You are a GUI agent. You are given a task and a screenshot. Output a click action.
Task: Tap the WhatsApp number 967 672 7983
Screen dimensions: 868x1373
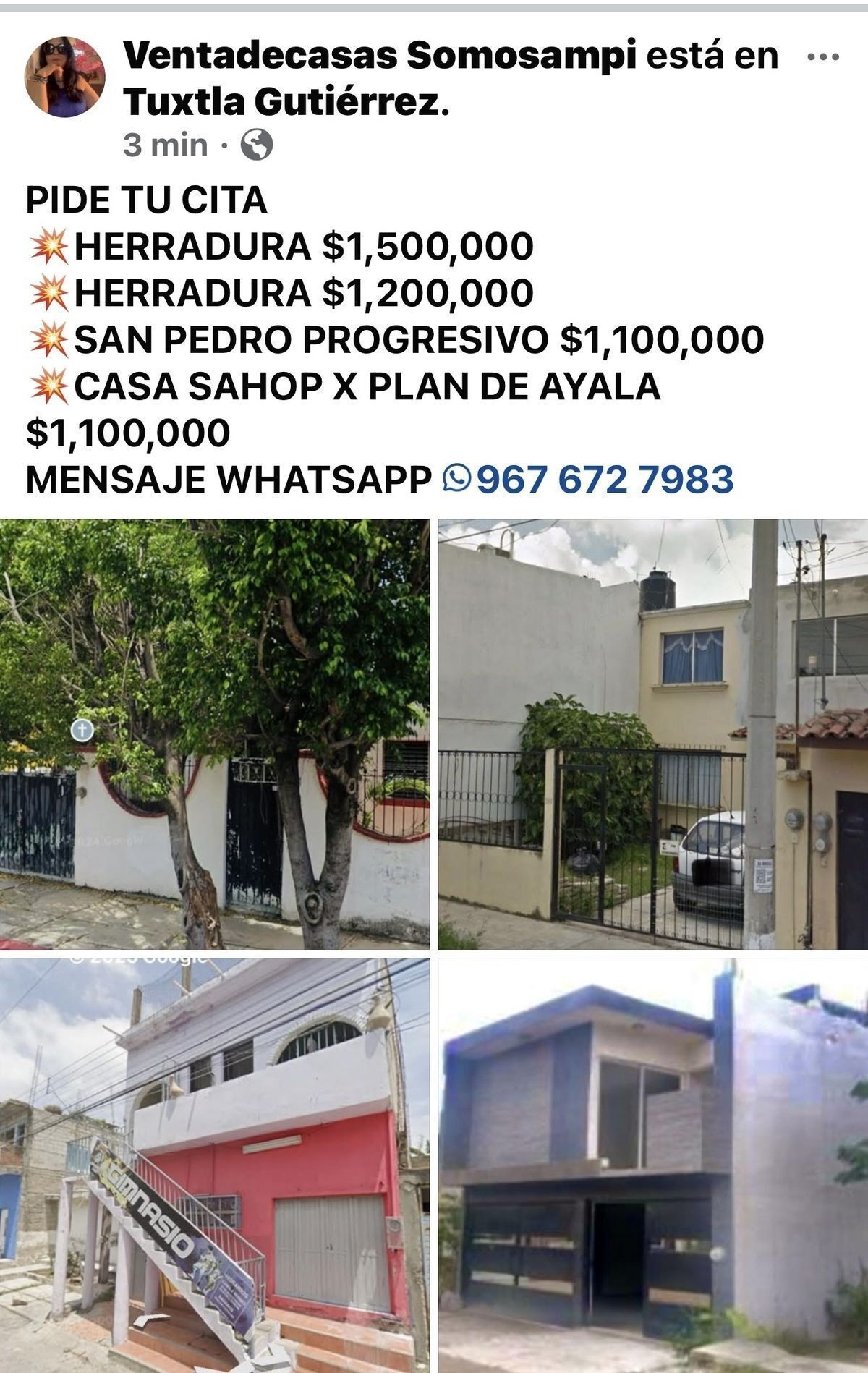click(604, 480)
